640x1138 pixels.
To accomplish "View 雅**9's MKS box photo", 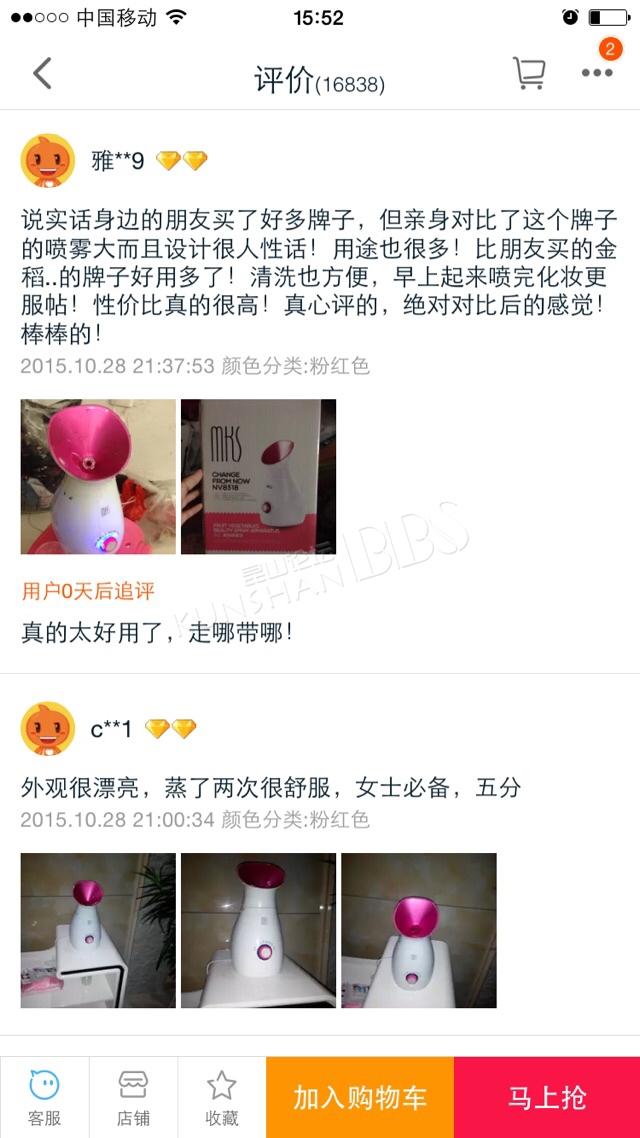I will [x=258, y=477].
